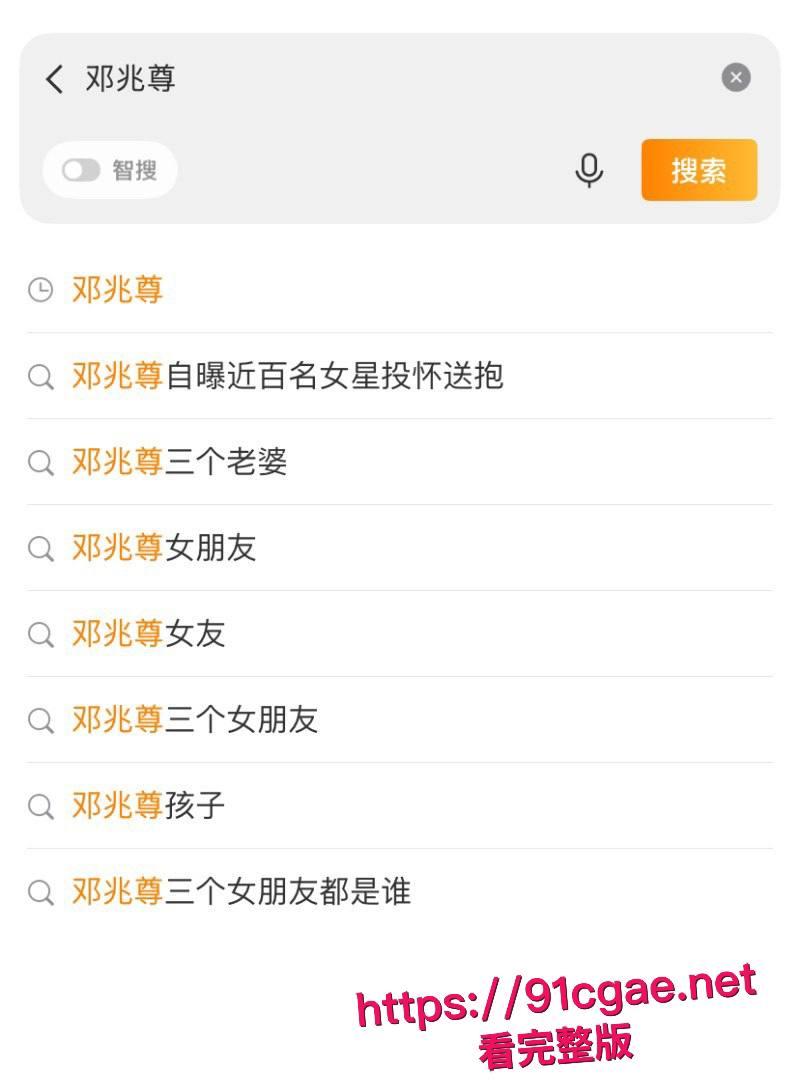Viewport: 800px width, 1092px height.
Task: Select suggestion 邓兆尊女友
Action: [x=150, y=634]
